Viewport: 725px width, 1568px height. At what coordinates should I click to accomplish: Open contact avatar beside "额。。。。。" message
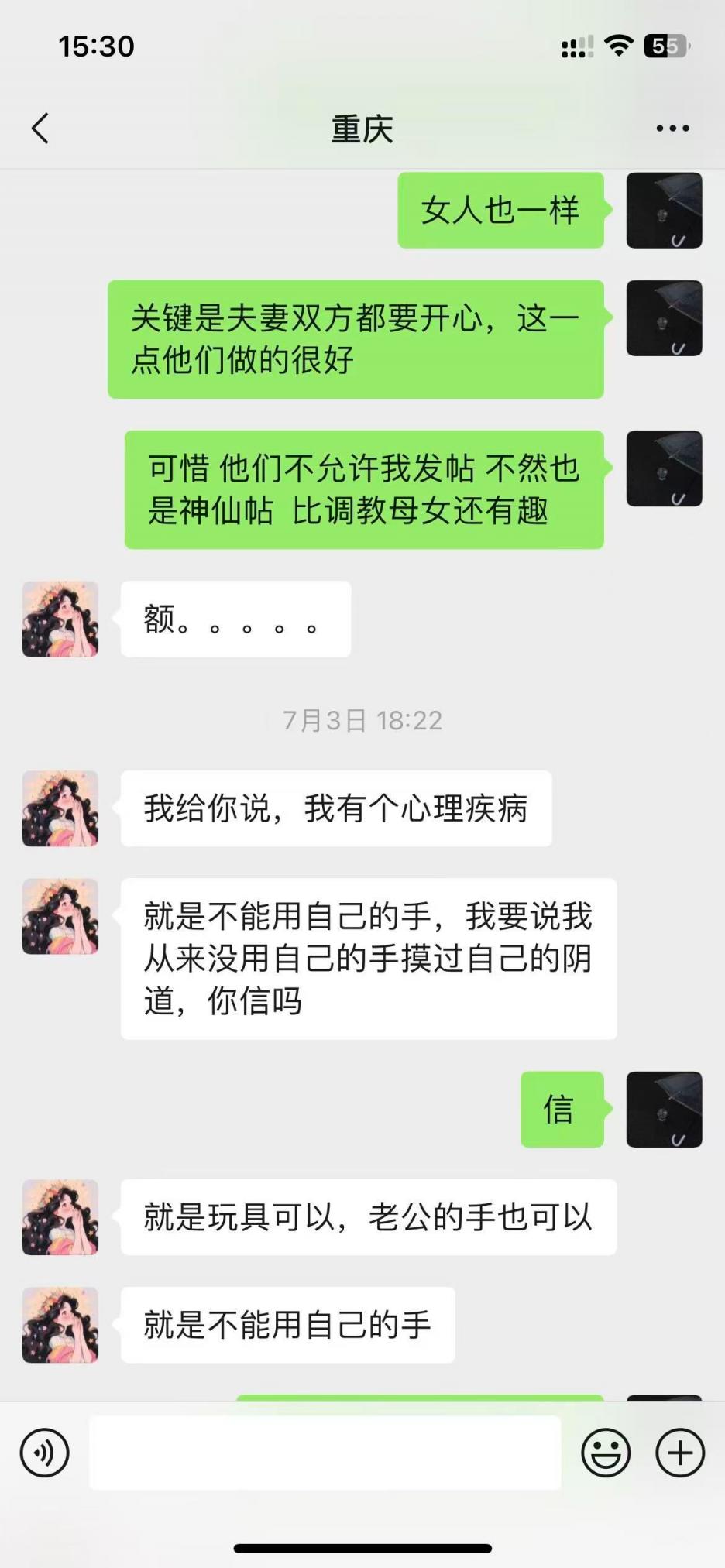[60, 619]
